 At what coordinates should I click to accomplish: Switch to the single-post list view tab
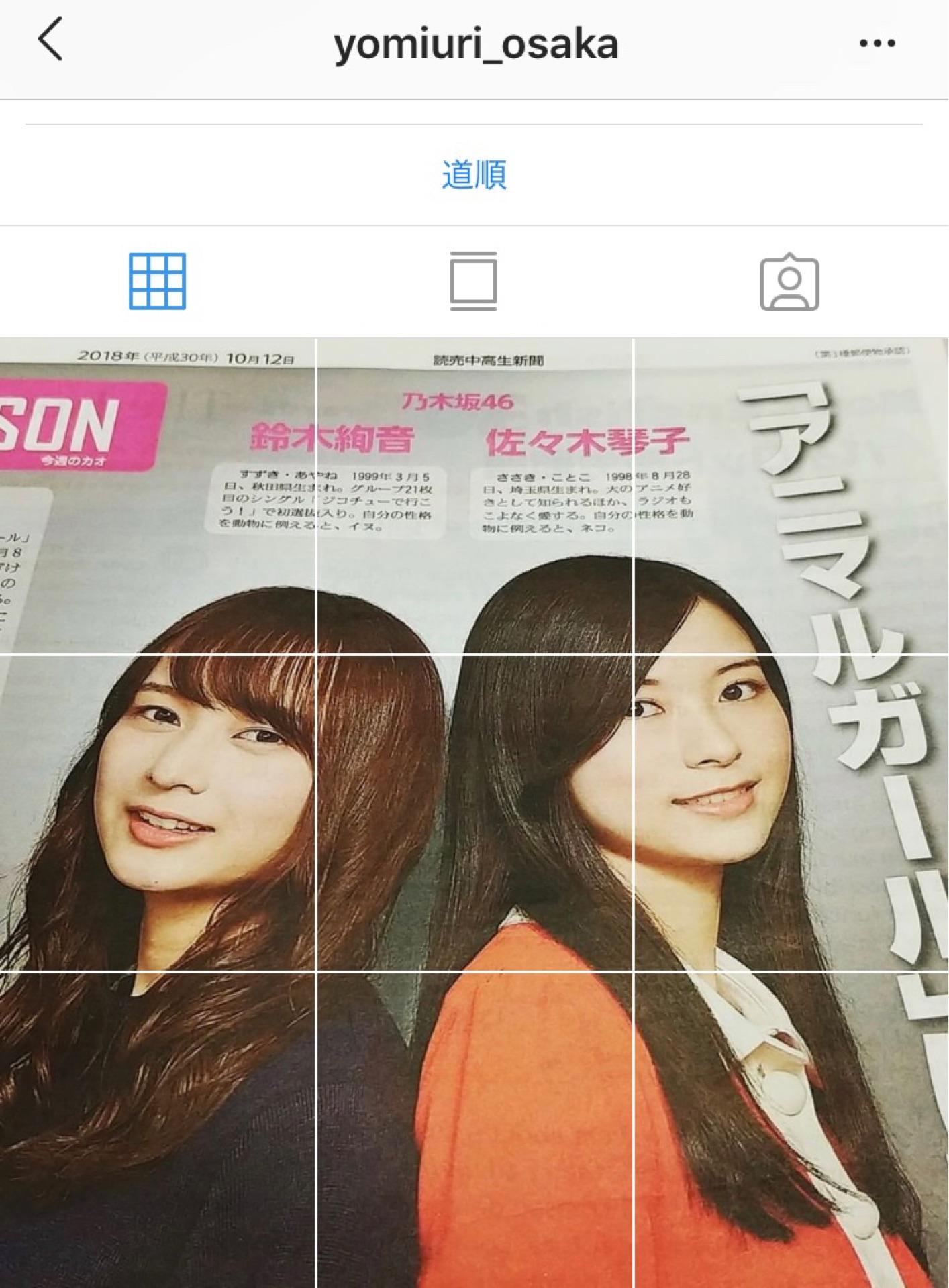[474, 282]
